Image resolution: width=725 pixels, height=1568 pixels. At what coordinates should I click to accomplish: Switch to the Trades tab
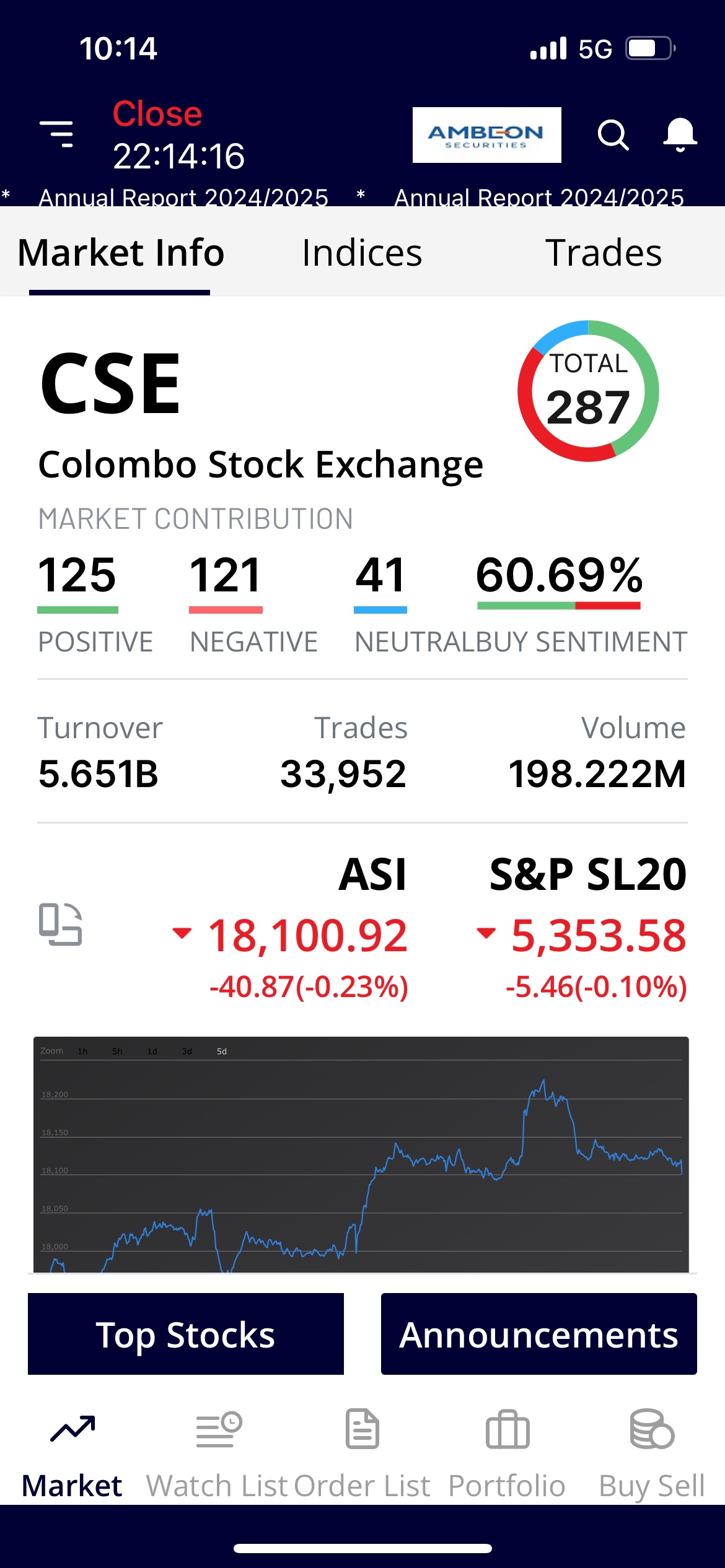tap(603, 253)
